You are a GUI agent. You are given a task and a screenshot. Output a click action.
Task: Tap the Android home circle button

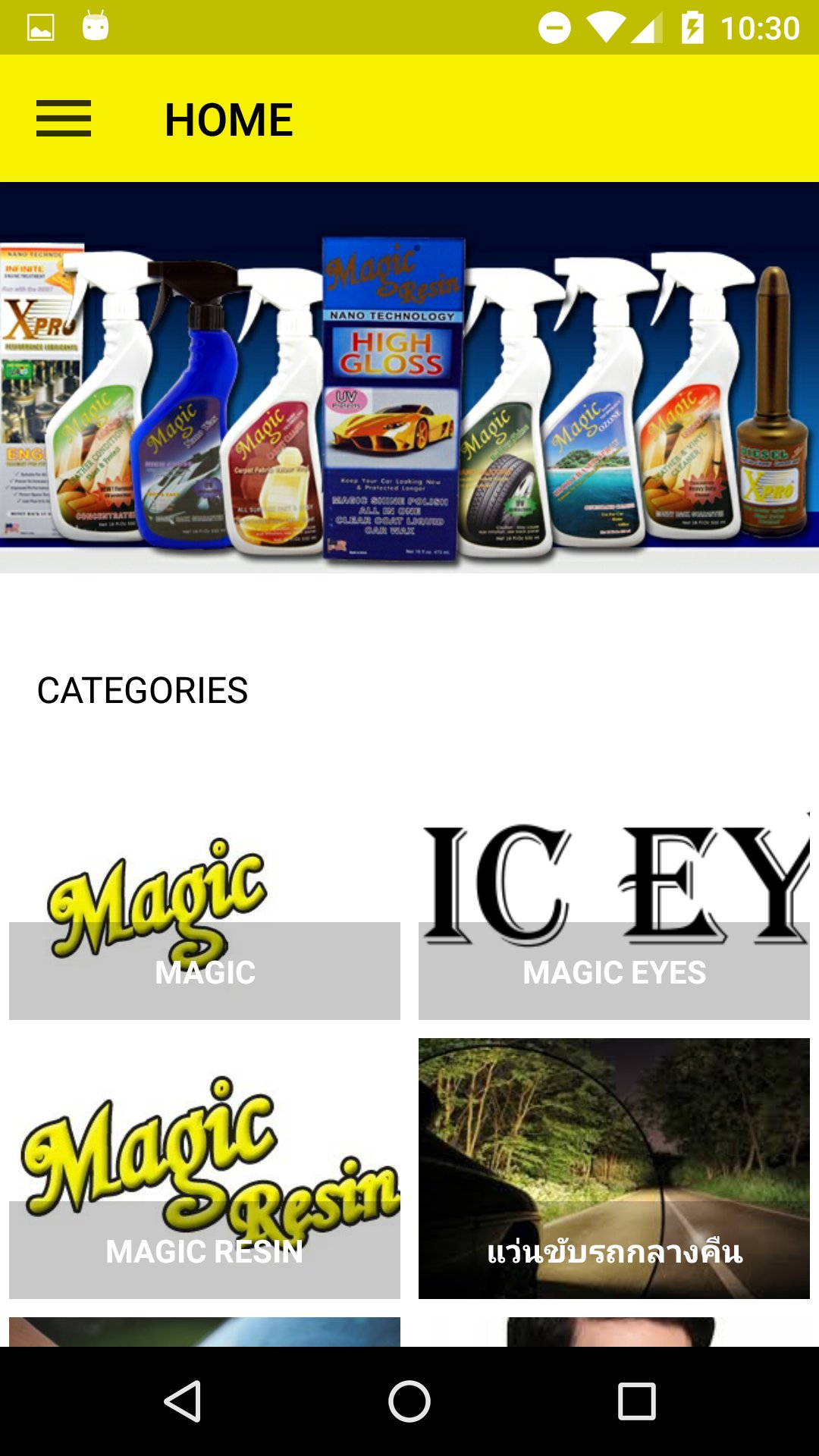point(409,1401)
